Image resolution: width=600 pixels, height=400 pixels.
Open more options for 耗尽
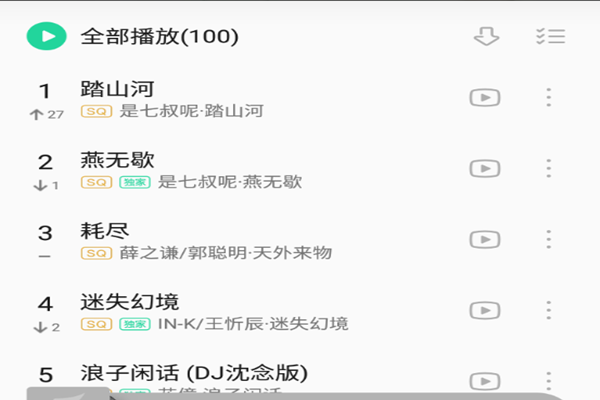tap(548, 240)
